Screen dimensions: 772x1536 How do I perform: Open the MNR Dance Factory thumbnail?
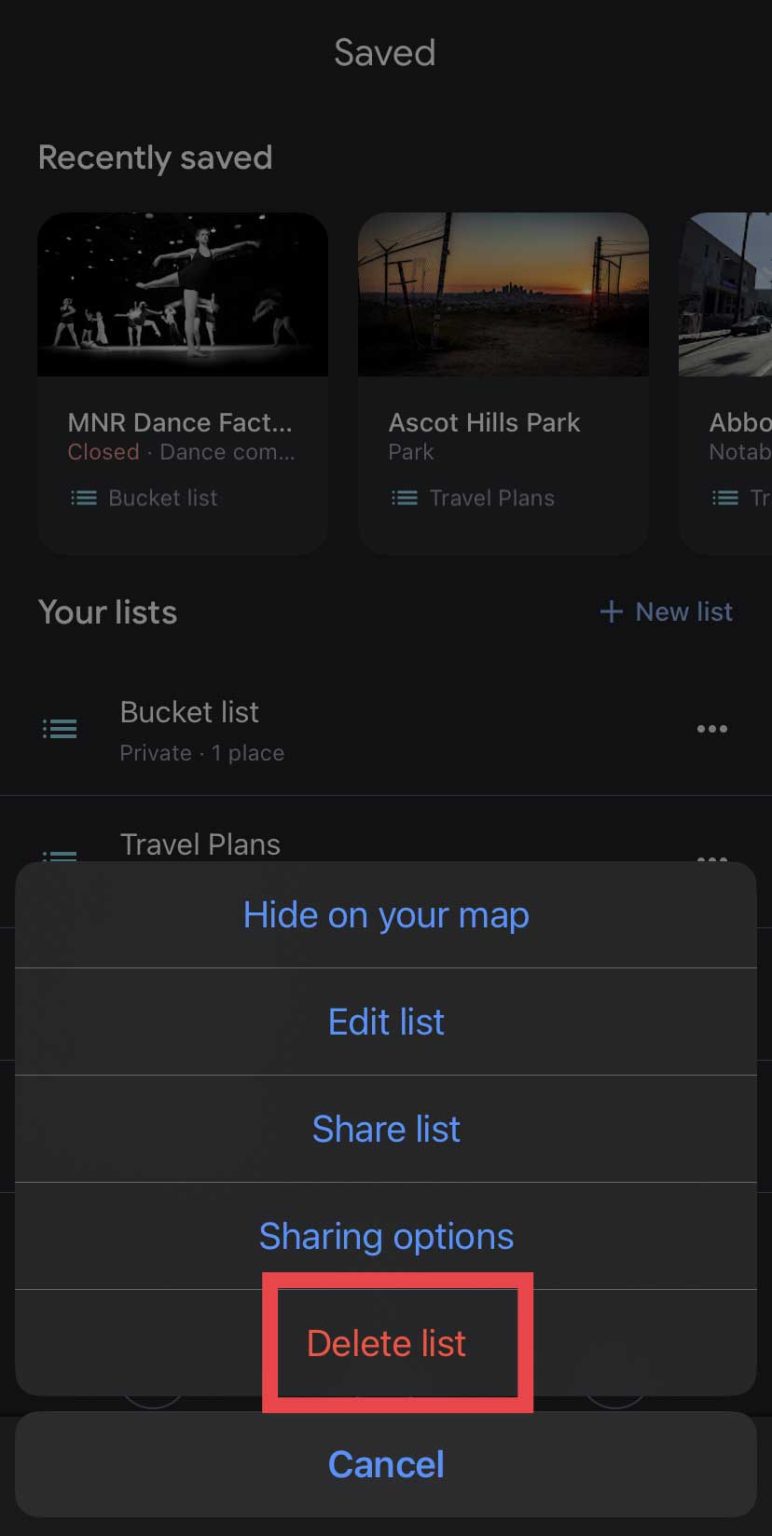point(182,294)
